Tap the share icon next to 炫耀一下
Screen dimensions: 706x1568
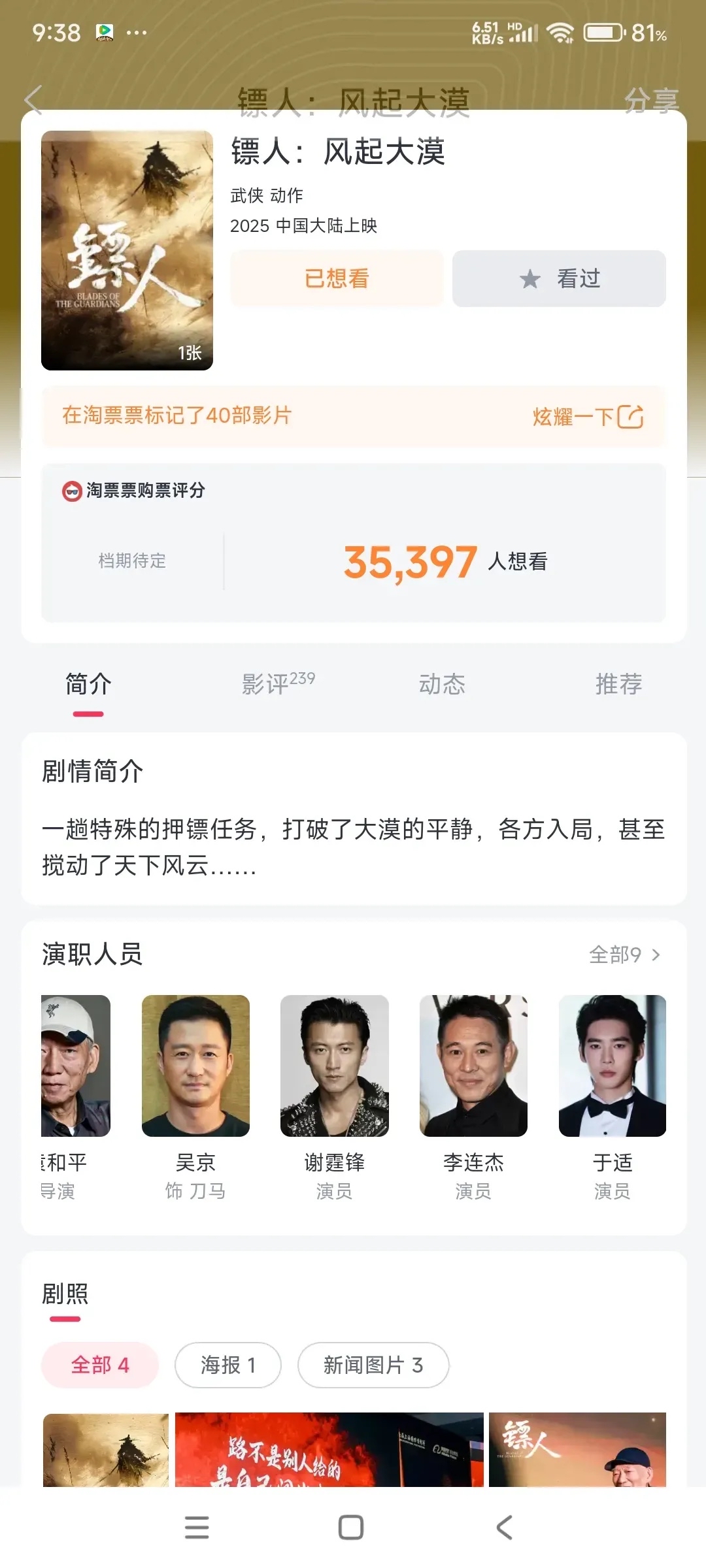631,416
